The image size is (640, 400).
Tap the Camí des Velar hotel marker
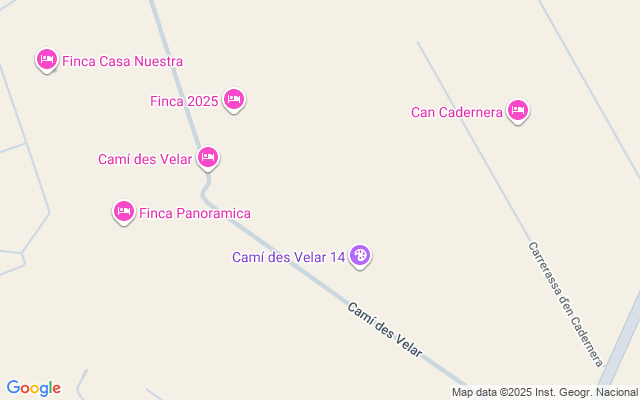(207, 157)
